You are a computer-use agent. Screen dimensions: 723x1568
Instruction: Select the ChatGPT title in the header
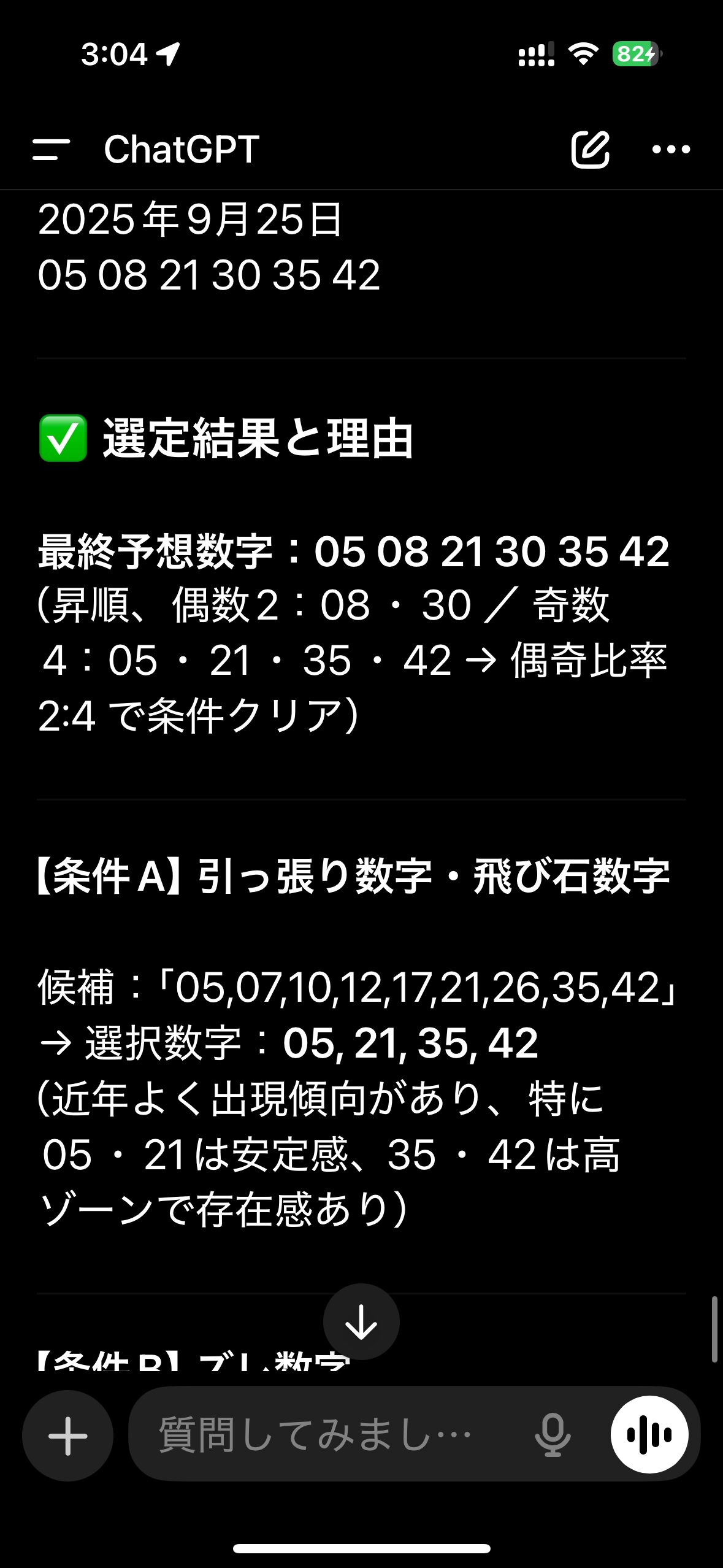pos(182,149)
